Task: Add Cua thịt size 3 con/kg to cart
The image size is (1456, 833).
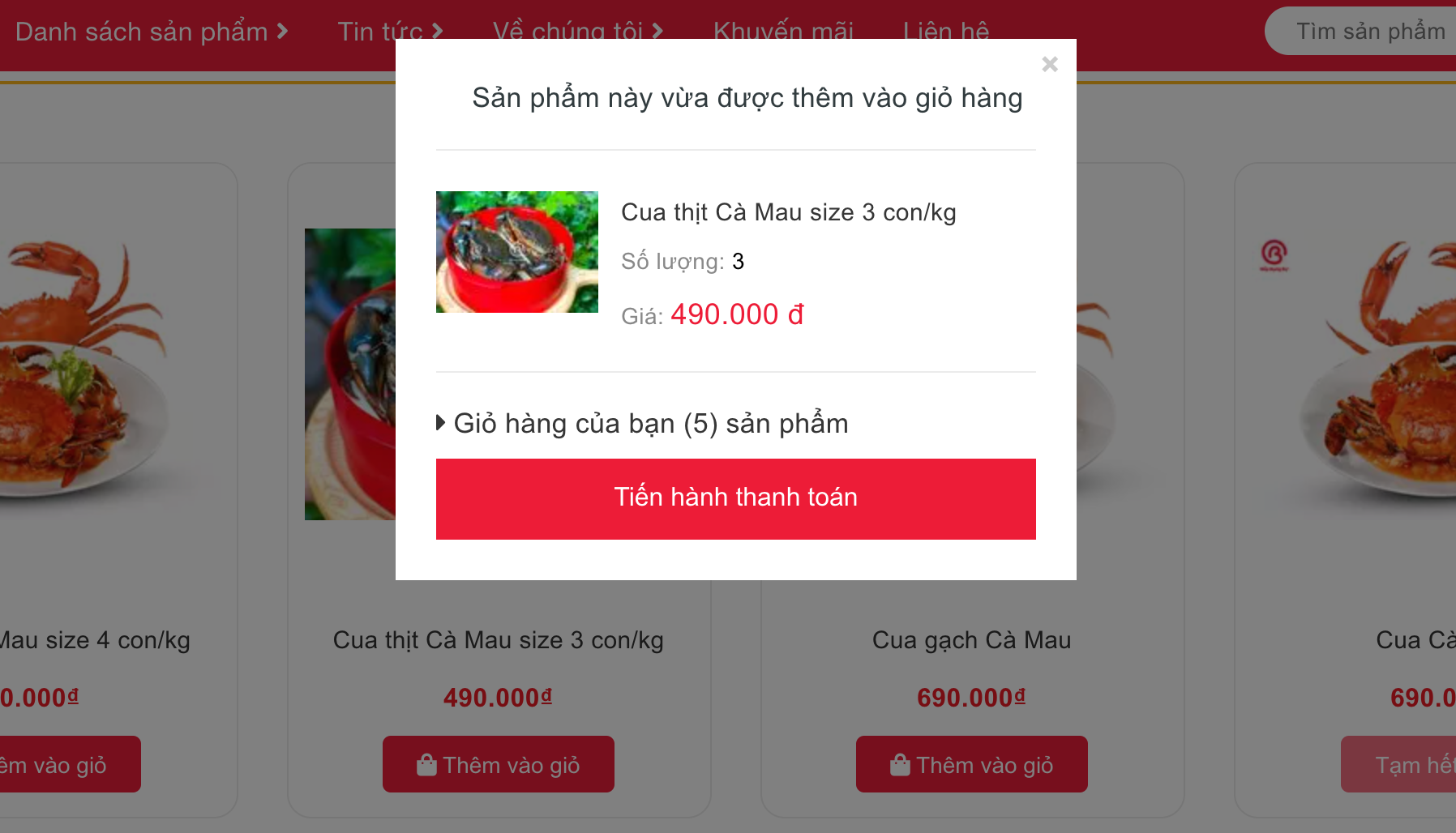Action: click(x=498, y=764)
